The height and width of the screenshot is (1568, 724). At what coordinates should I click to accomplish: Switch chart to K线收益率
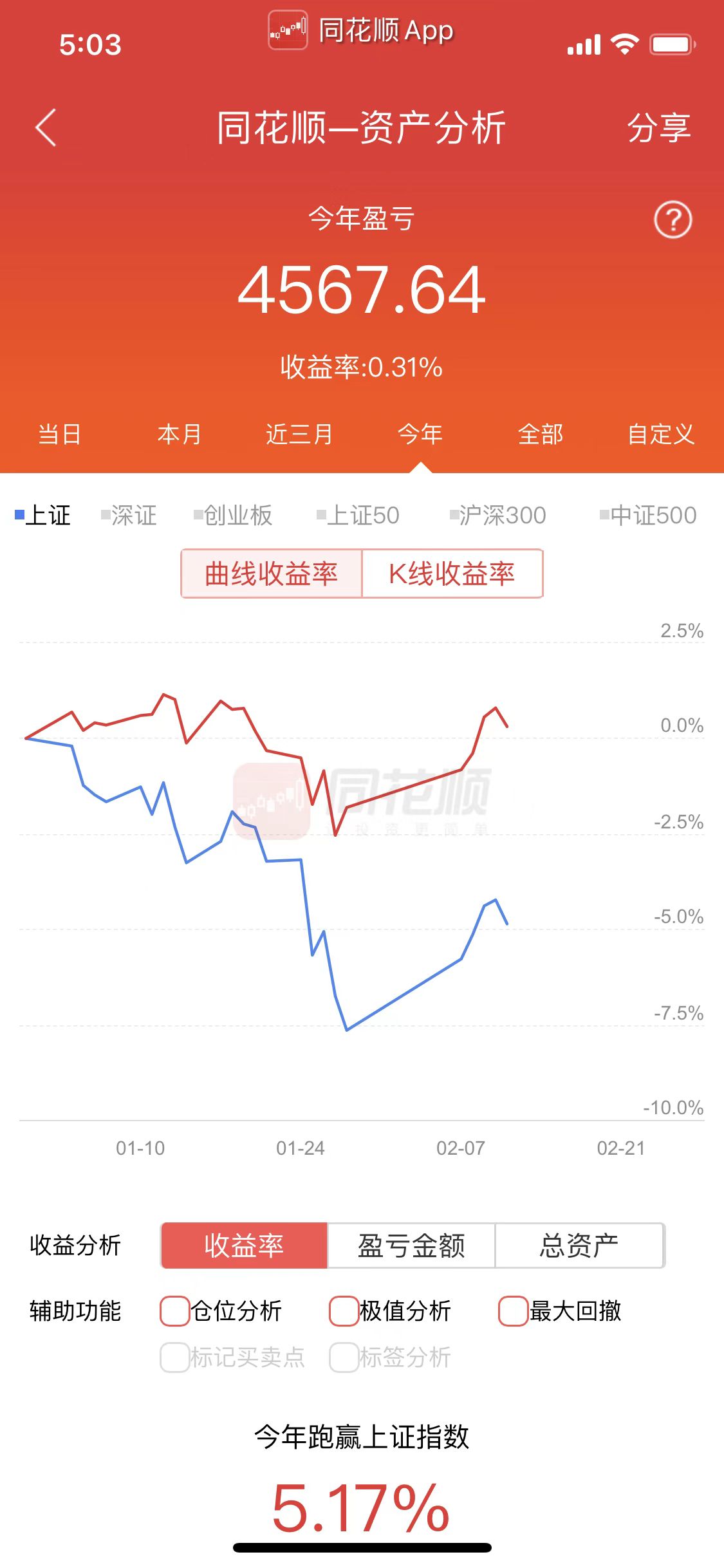[x=452, y=574]
